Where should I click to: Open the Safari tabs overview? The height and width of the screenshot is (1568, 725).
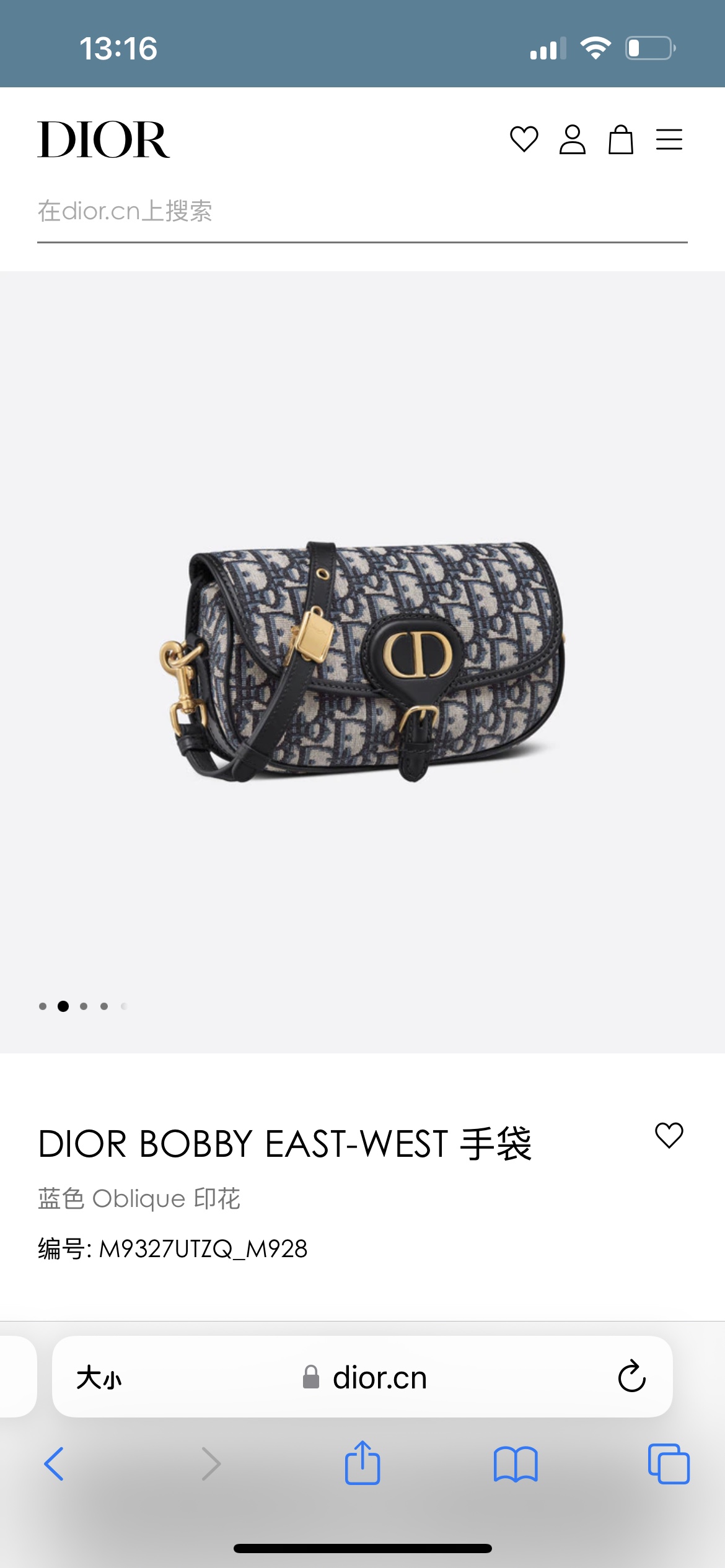coord(668,1464)
